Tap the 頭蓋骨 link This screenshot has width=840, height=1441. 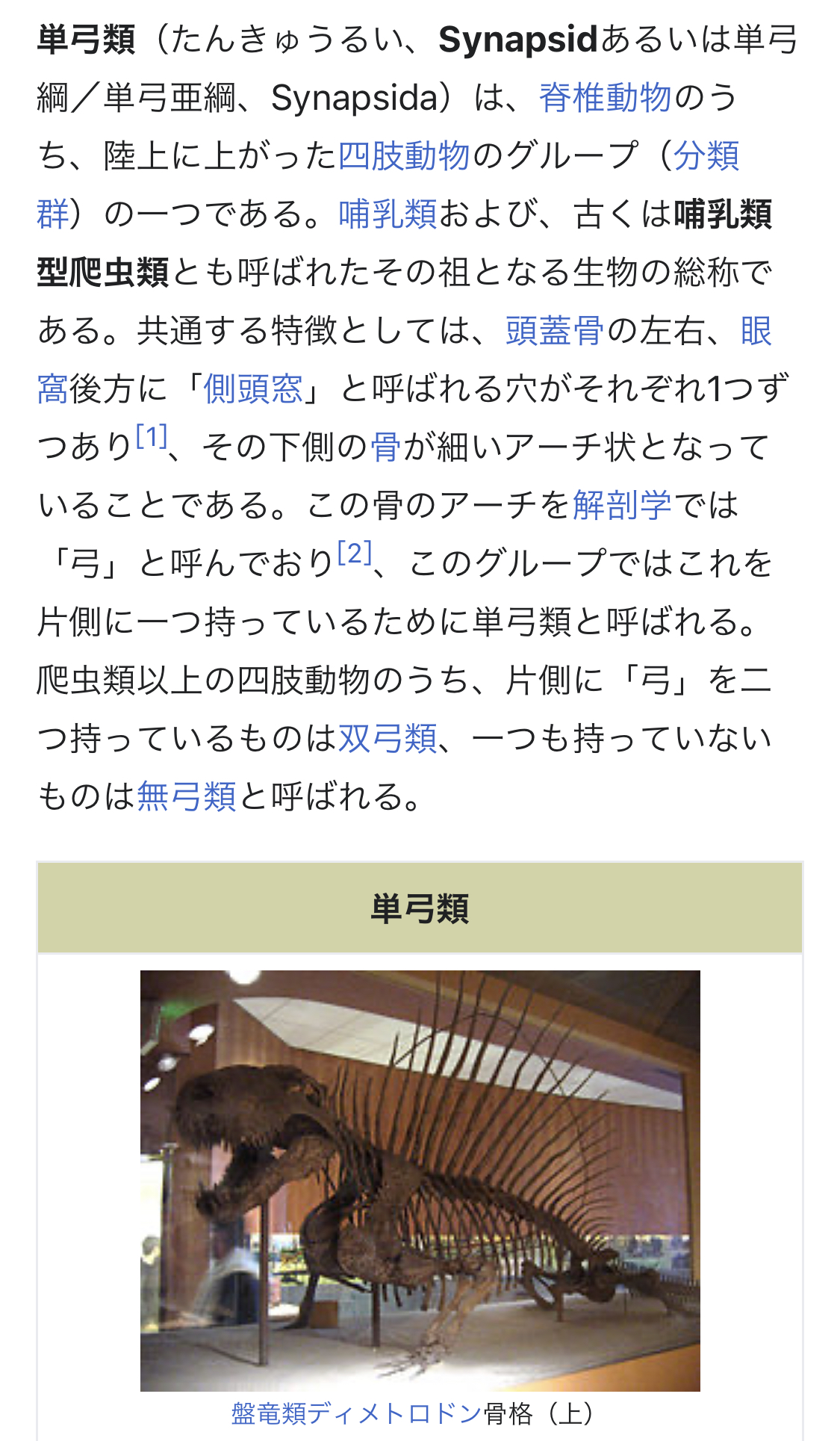(x=555, y=331)
